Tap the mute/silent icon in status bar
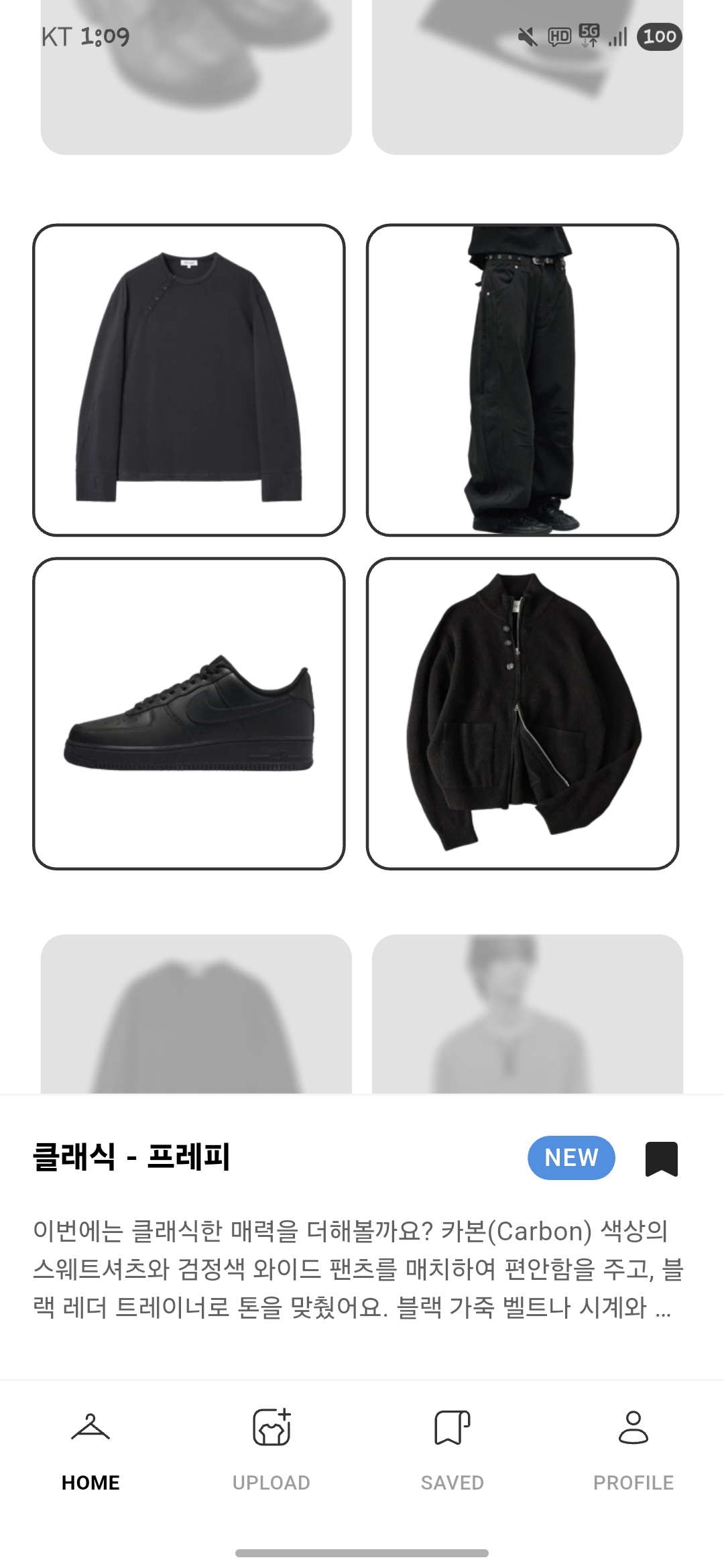The width and height of the screenshot is (724, 1568). [x=530, y=37]
